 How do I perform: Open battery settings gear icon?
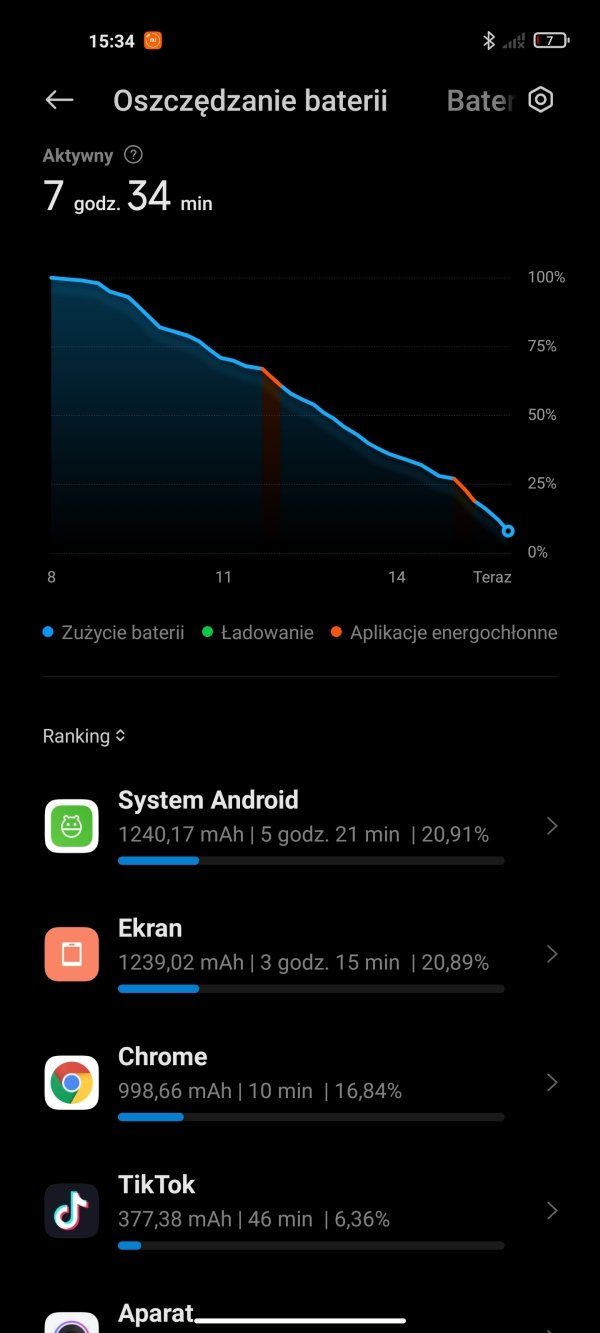[541, 100]
